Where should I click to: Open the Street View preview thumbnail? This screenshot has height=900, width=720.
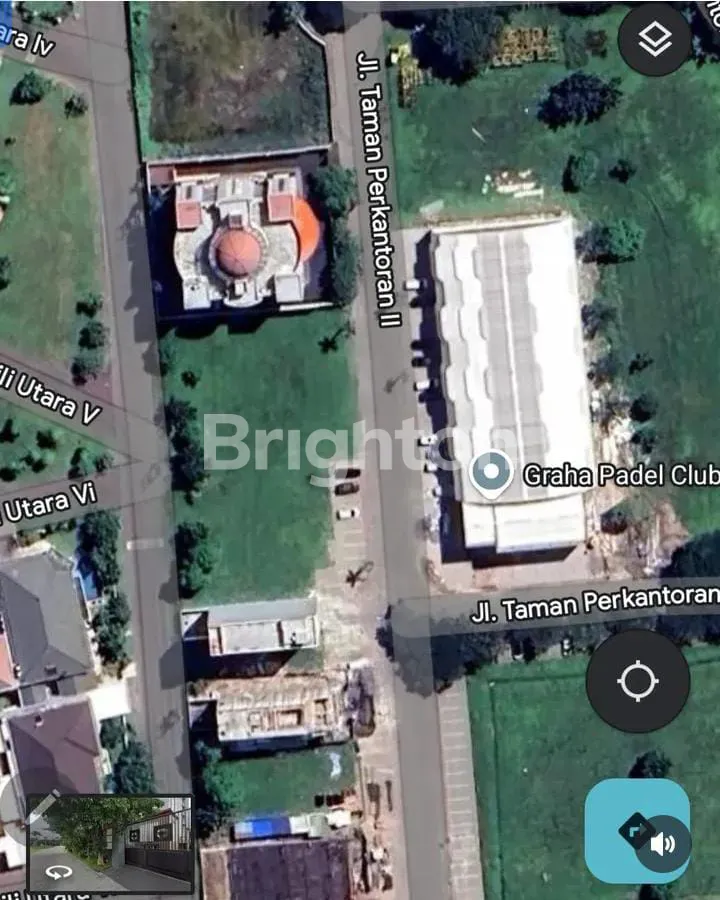[110, 844]
